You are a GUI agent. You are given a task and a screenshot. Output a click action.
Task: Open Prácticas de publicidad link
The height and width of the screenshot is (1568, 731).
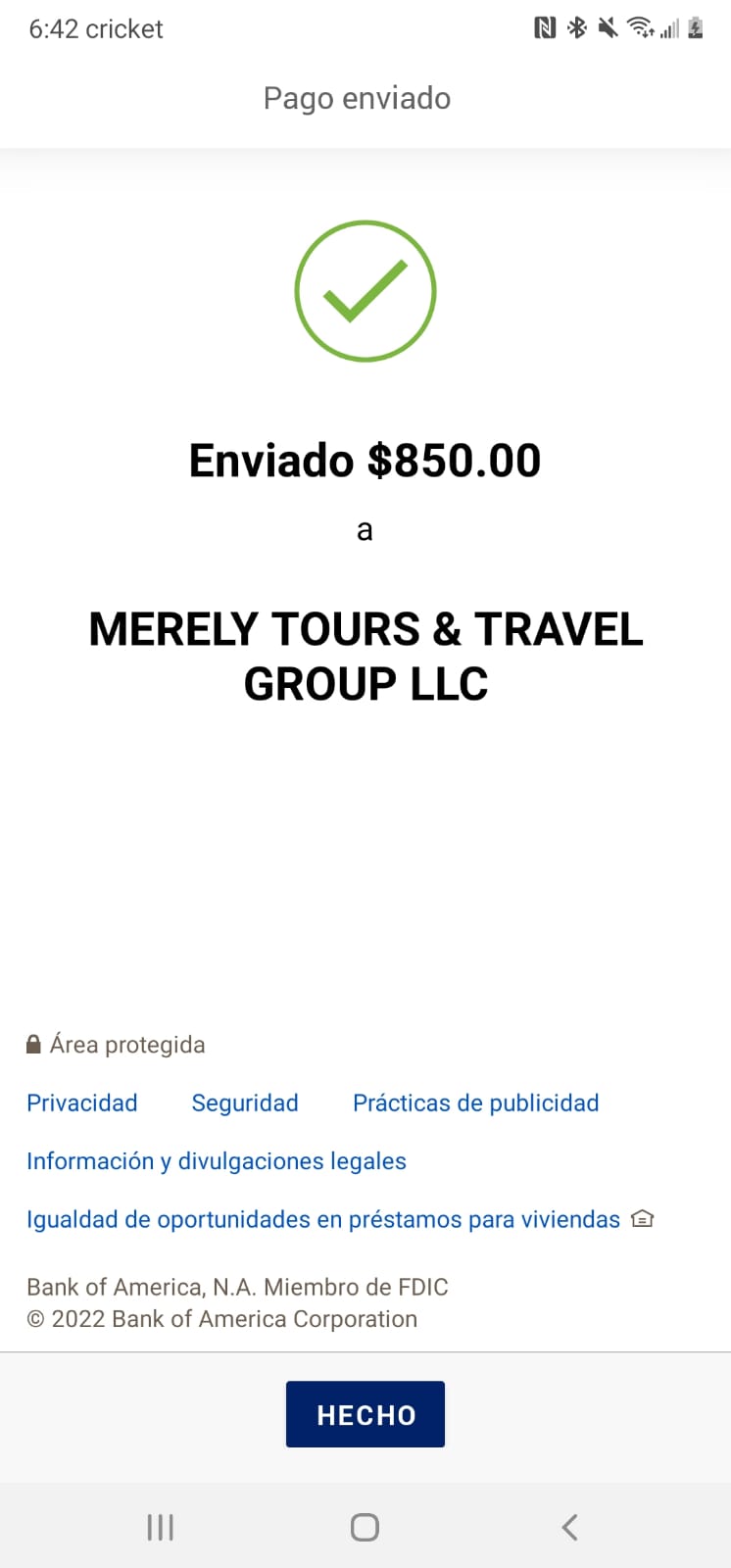(x=475, y=1102)
